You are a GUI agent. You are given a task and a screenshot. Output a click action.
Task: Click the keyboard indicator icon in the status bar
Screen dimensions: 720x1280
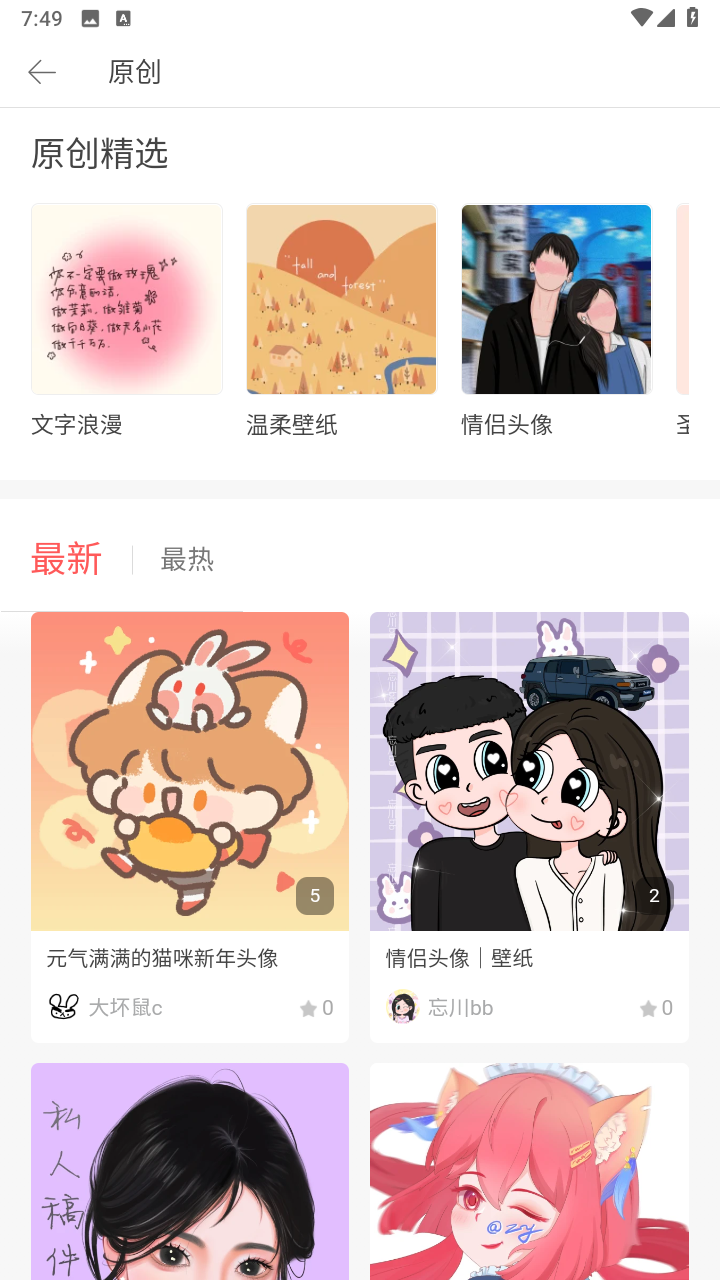click(x=121, y=17)
